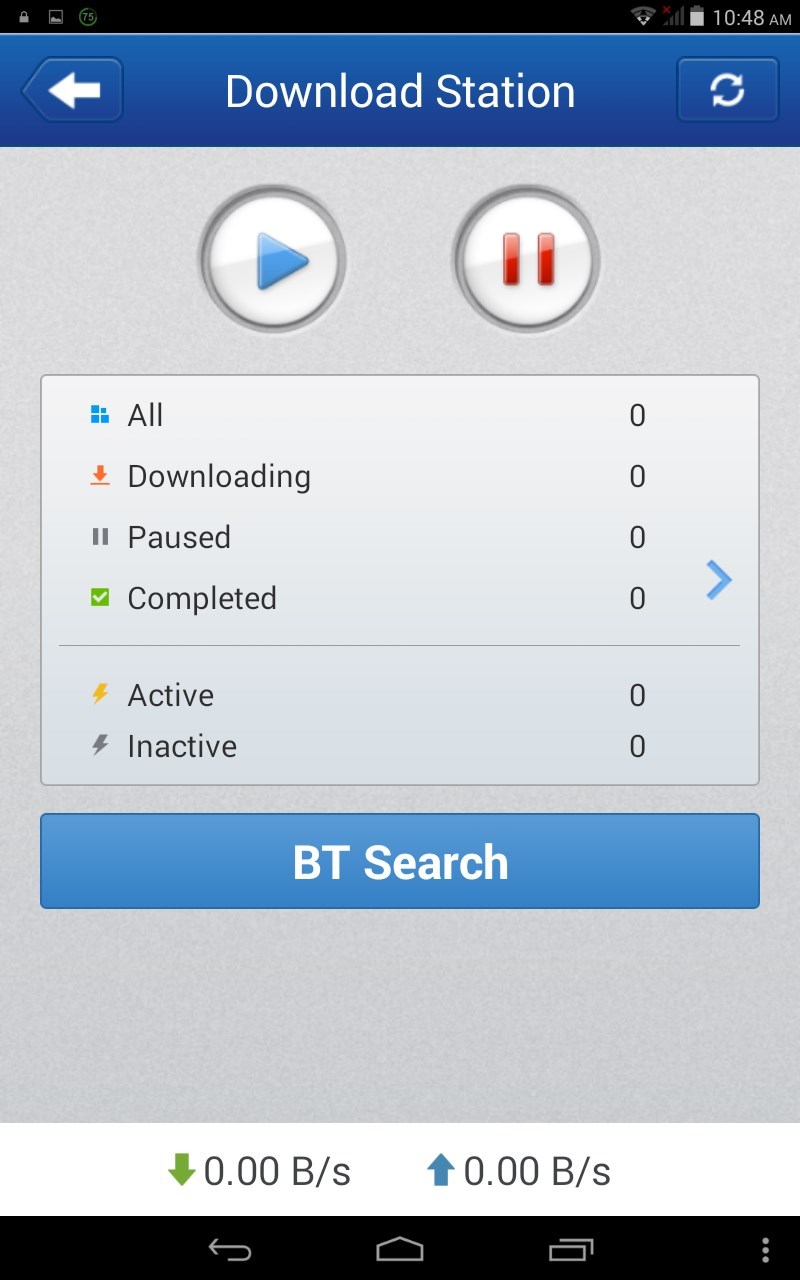800x1280 pixels.
Task: Go back using the top-left arrow
Action: click(x=73, y=91)
